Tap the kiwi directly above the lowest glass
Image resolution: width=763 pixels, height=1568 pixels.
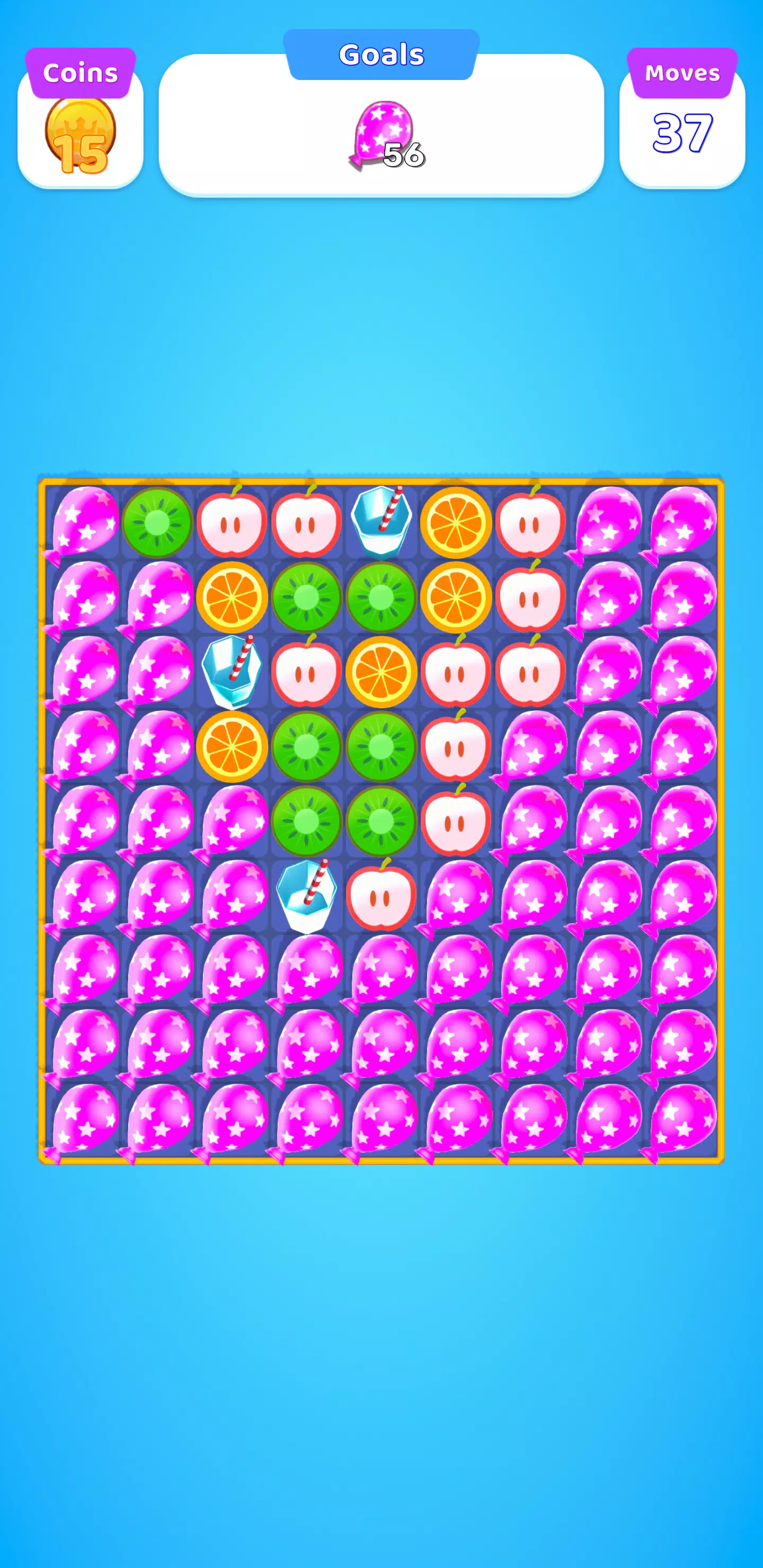306,821
